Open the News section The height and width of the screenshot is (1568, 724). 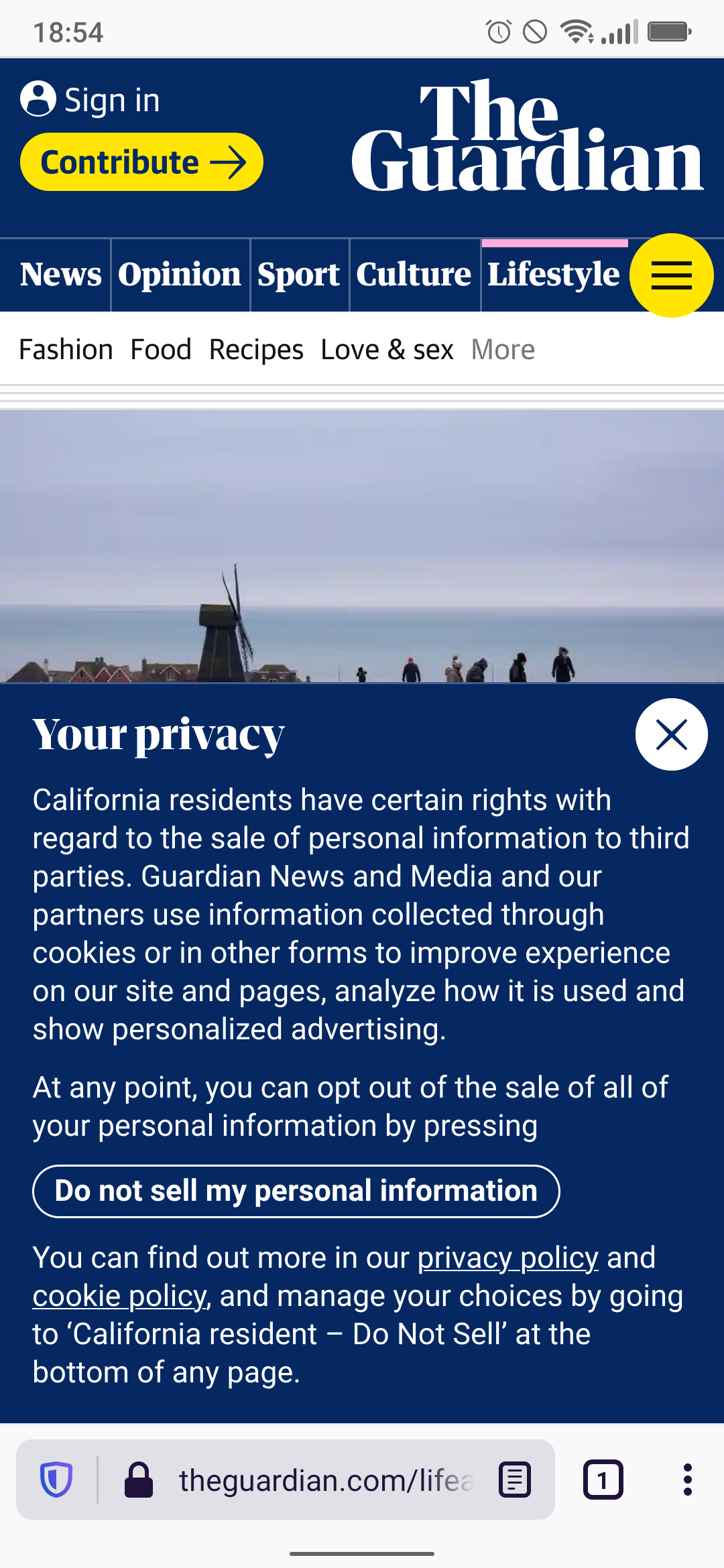click(x=60, y=275)
